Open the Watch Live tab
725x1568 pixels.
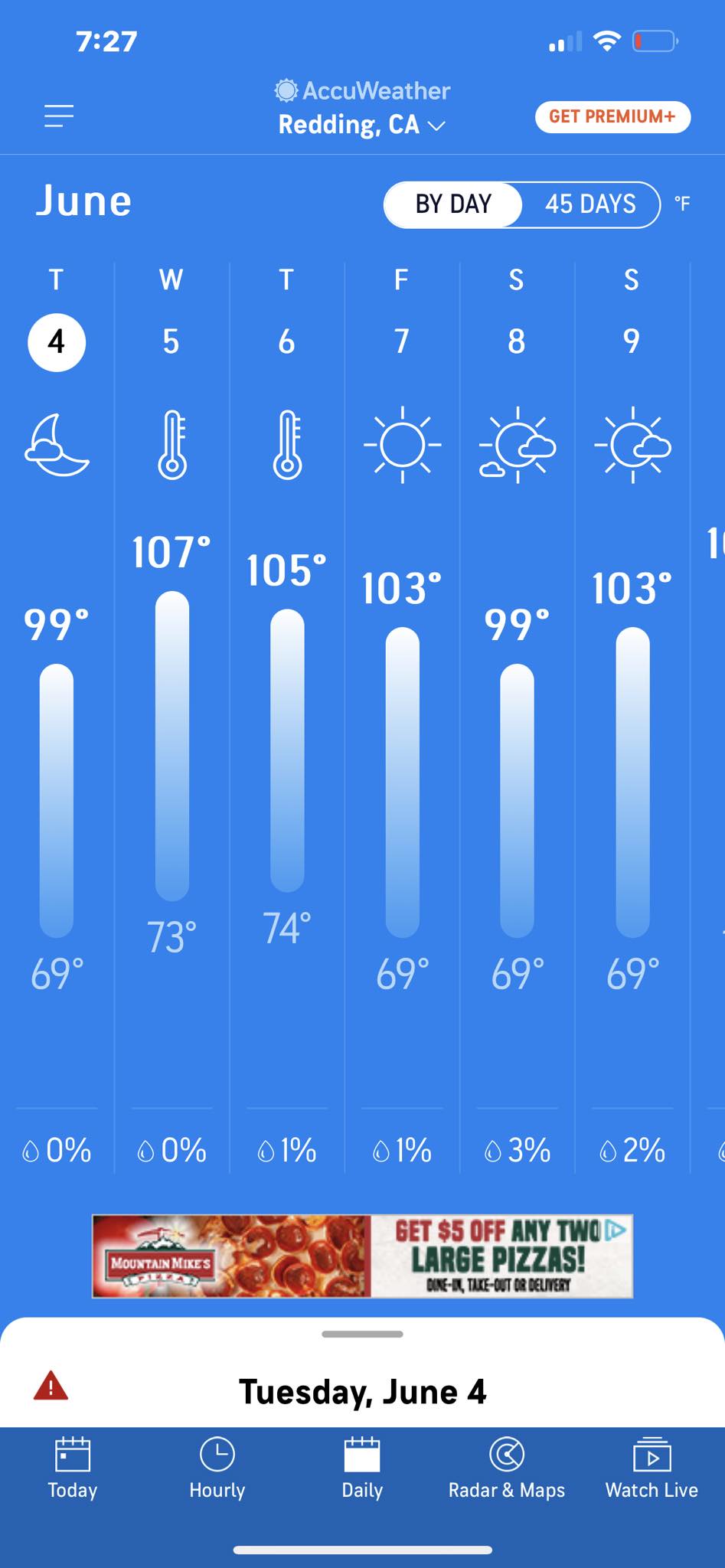652,1468
